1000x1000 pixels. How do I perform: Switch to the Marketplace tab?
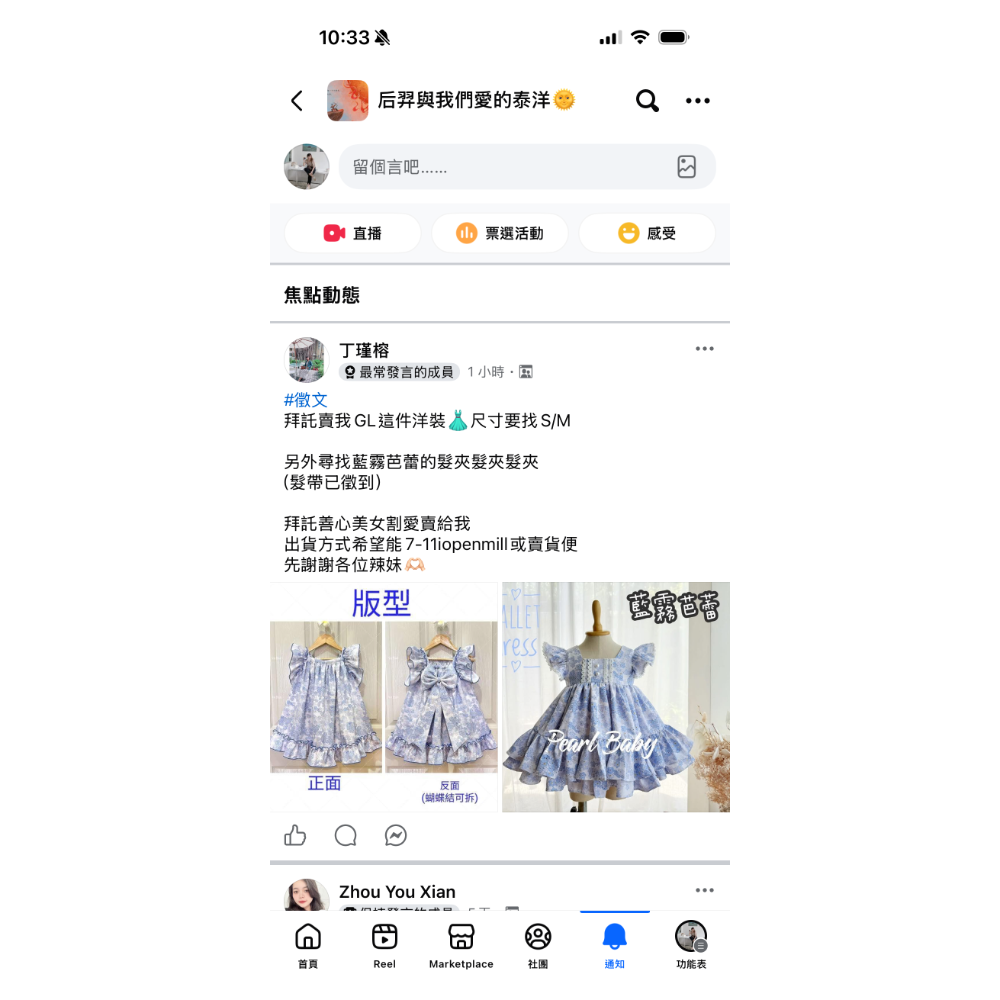coord(461,945)
